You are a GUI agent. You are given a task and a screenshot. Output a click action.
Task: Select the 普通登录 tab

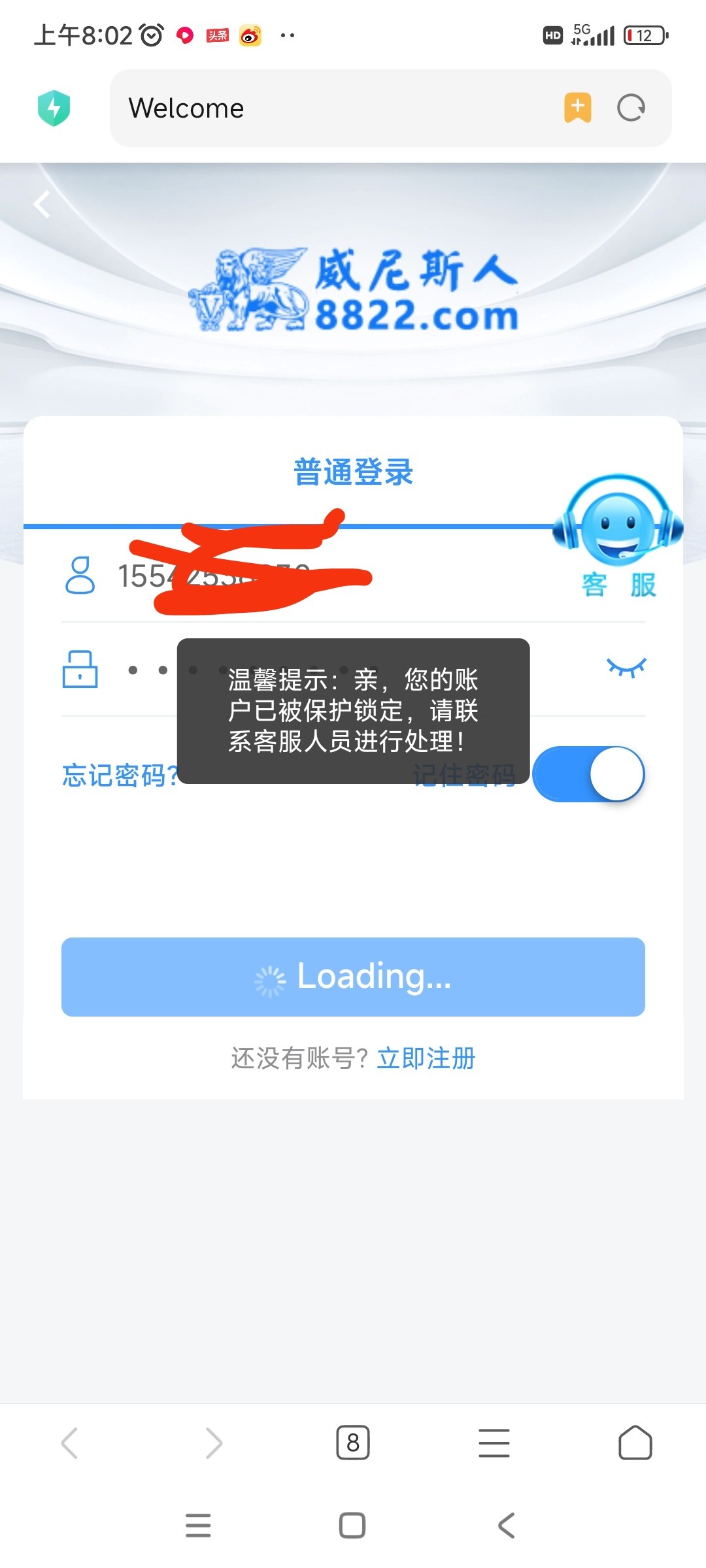coord(353,472)
